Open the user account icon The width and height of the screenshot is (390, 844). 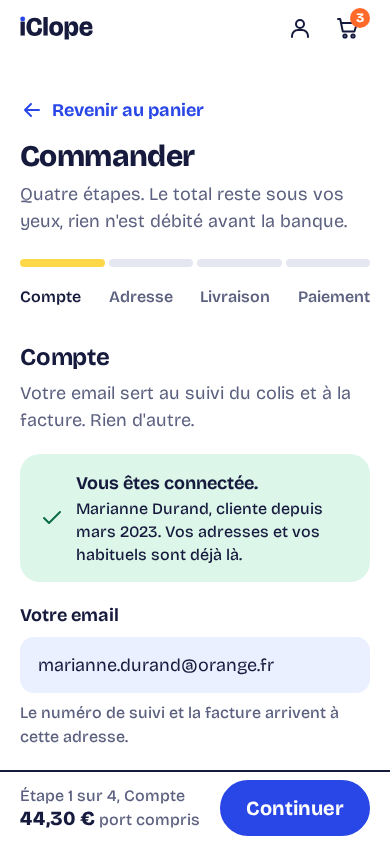pyautogui.click(x=300, y=29)
